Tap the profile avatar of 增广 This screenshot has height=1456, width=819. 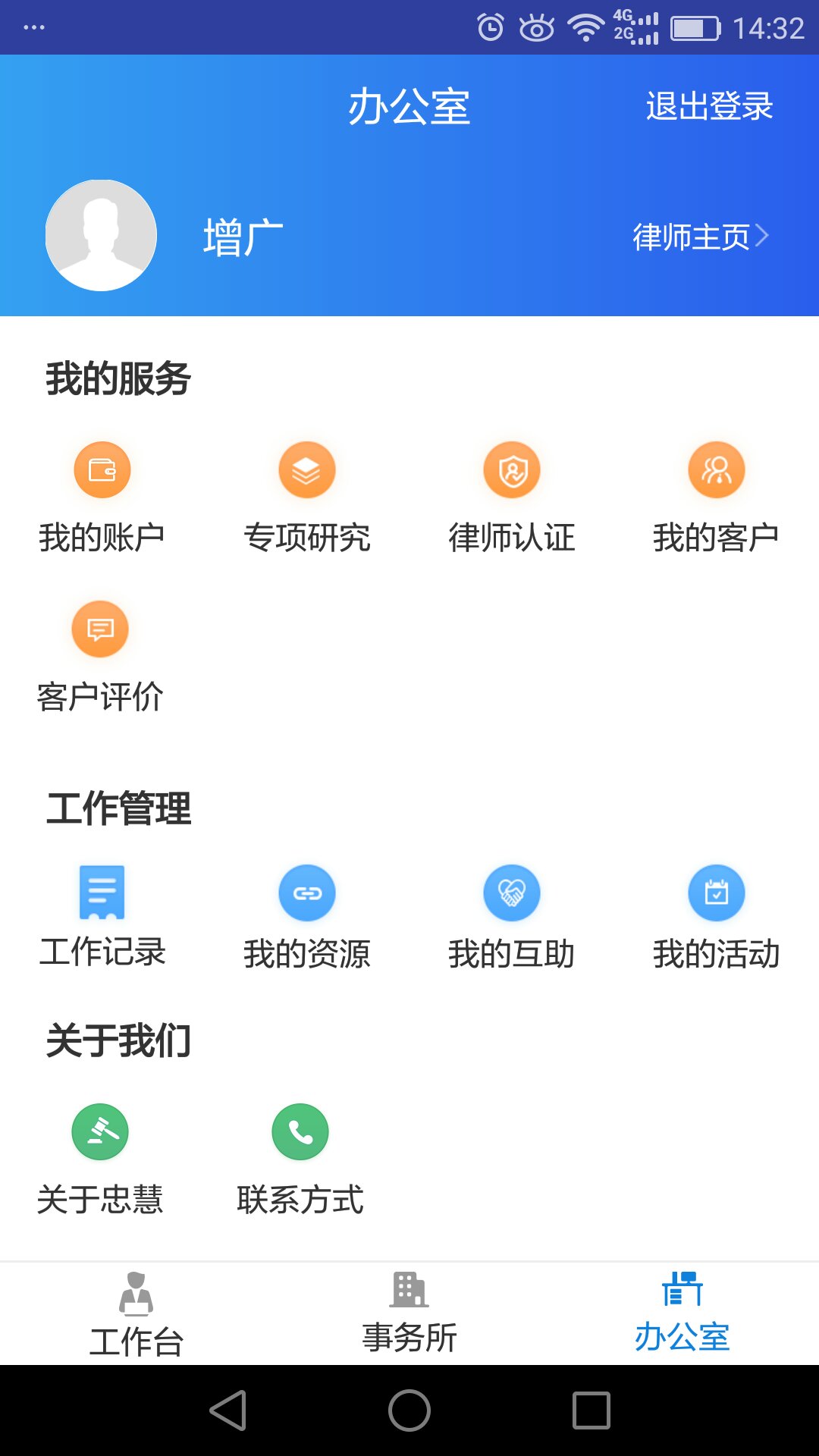[101, 235]
